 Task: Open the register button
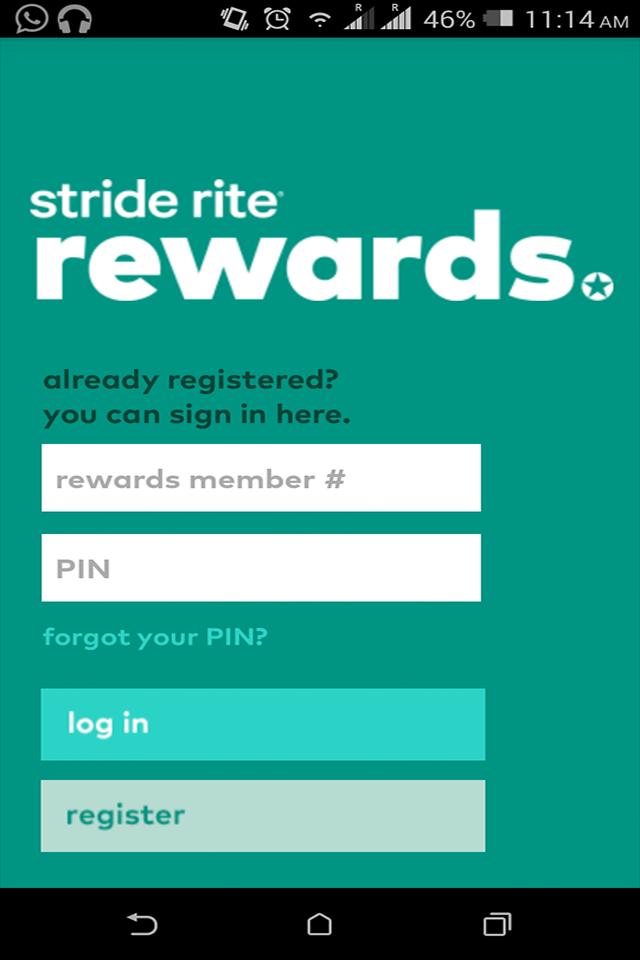tap(263, 816)
